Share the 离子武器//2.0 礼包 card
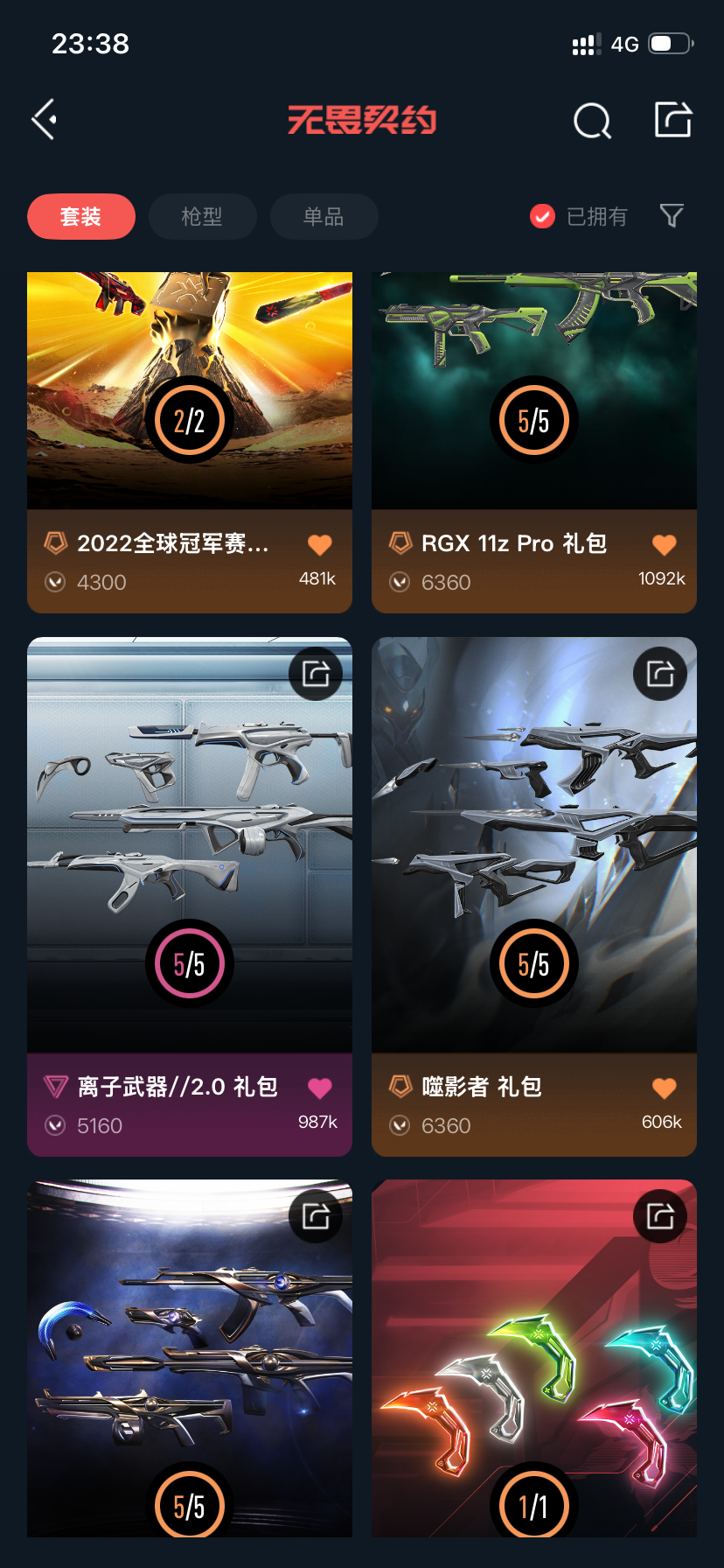724x1568 pixels. point(316,674)
